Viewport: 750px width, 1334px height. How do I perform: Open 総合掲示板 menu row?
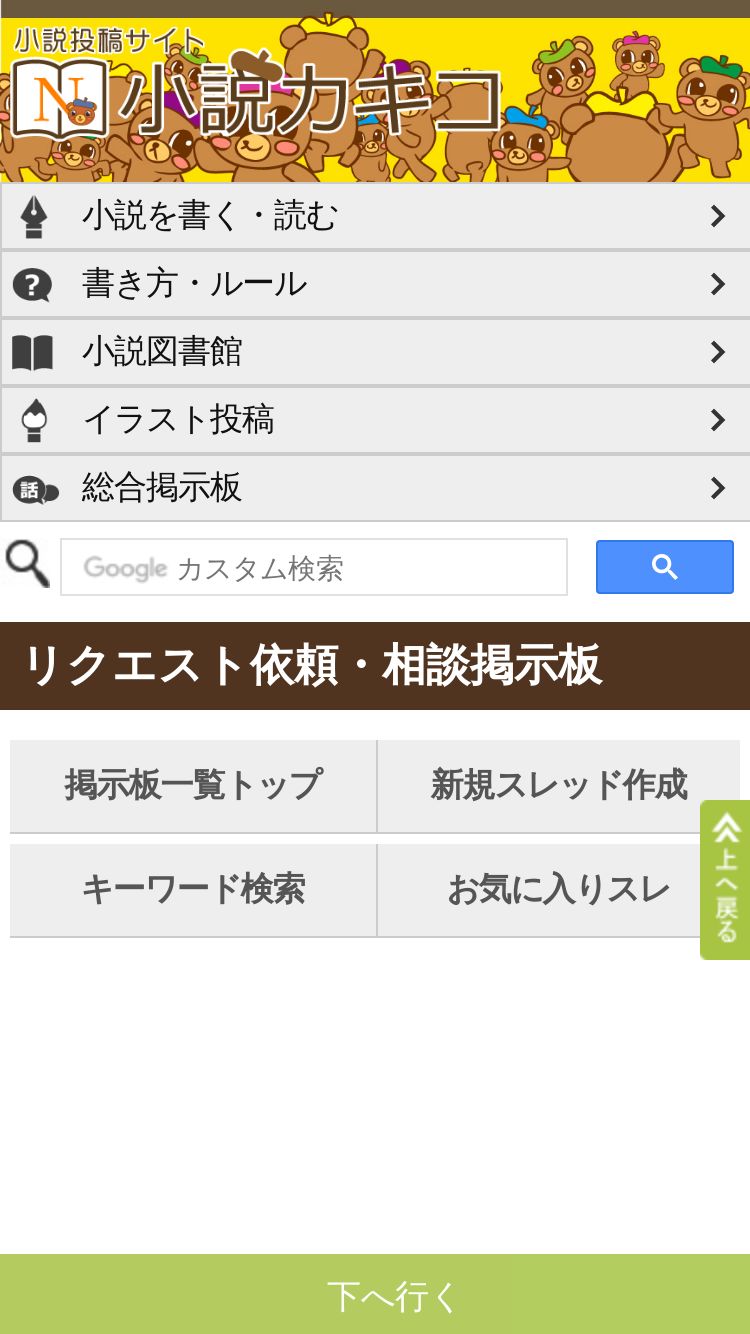tap(375, 488)
